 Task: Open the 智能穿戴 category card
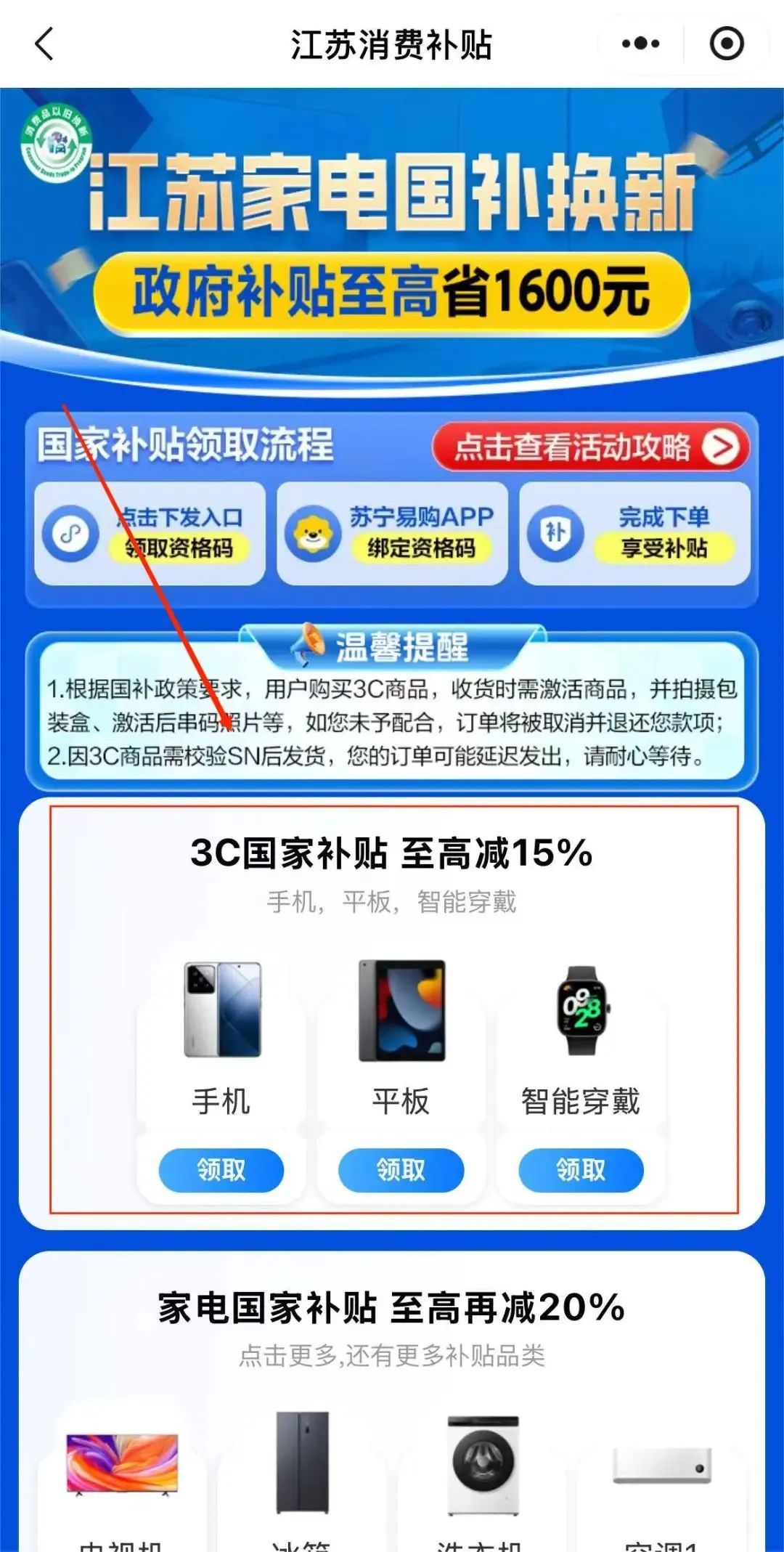click(x=581, y=1039)
